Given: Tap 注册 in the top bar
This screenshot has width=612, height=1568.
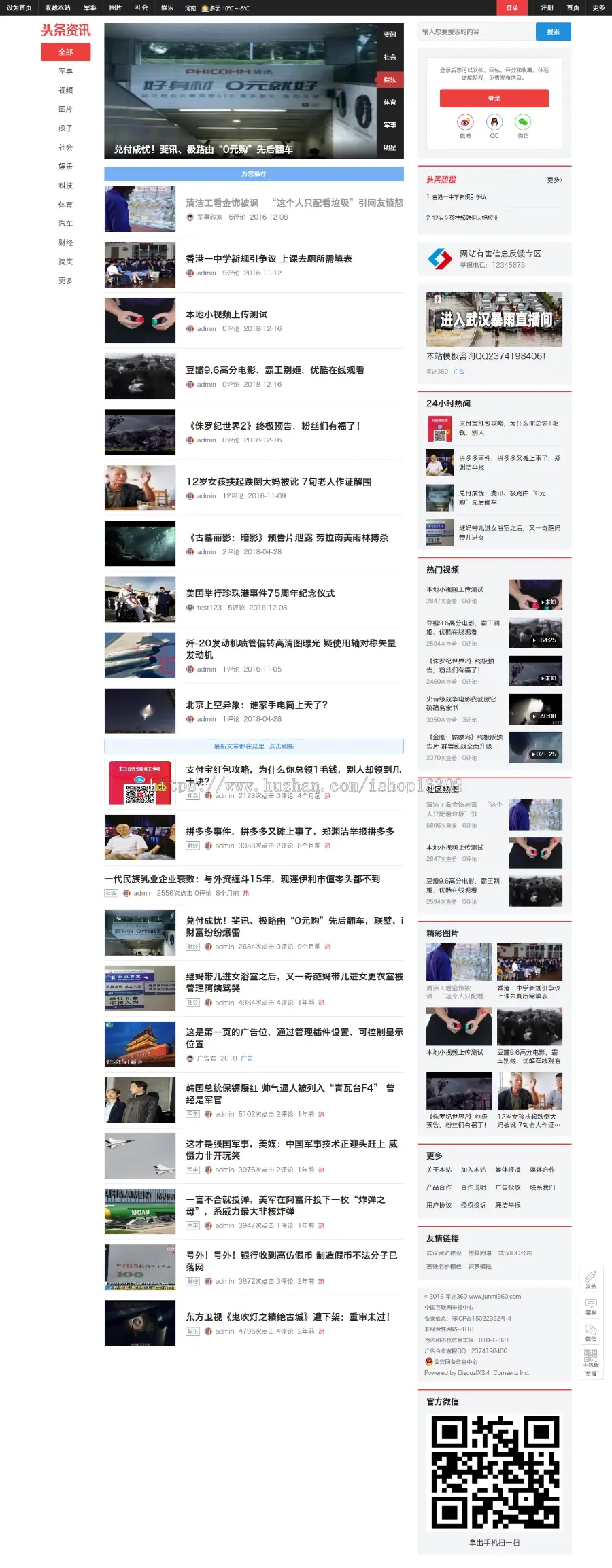Looking at the screenshot, I should point(547,7).
